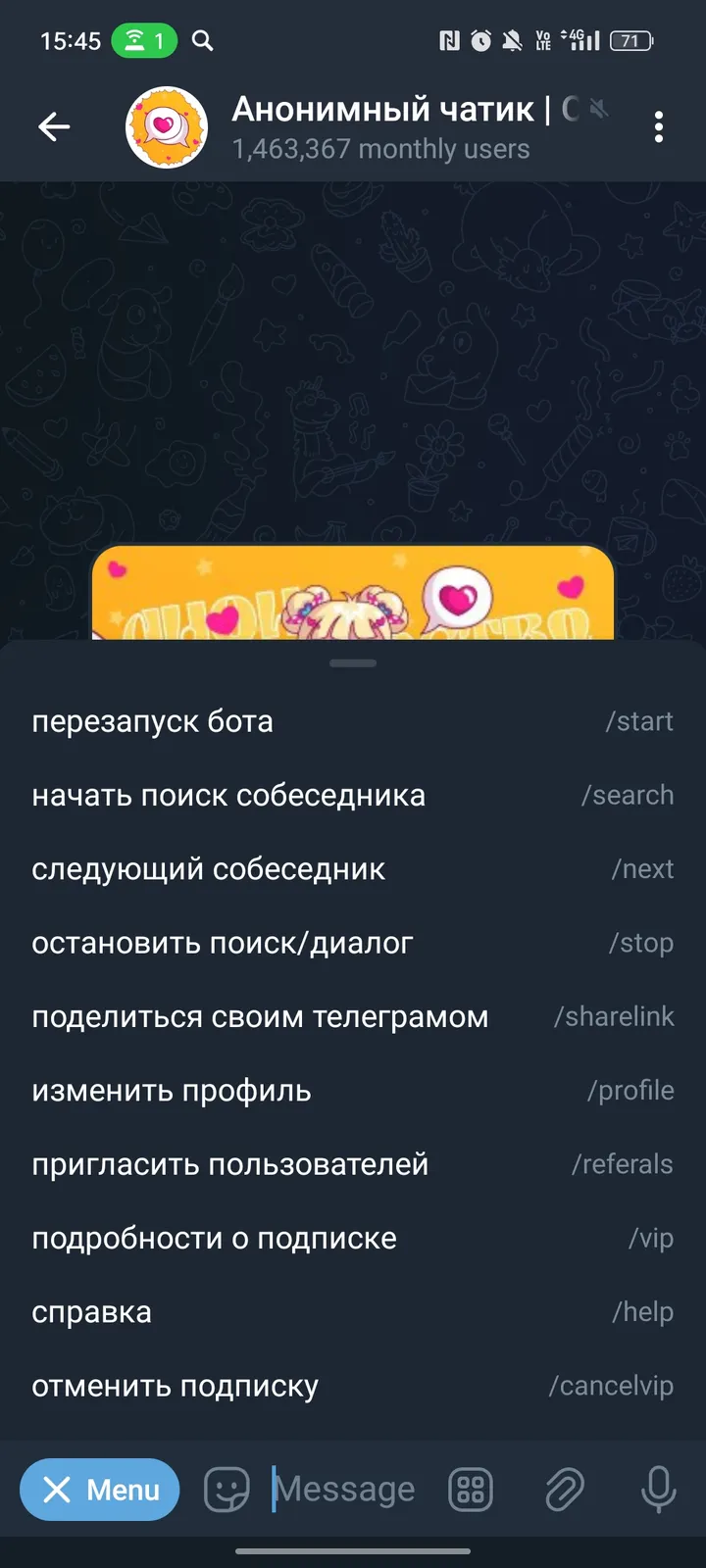Choose /sharelink поделиться своим телеграмом

(353, 1016)
